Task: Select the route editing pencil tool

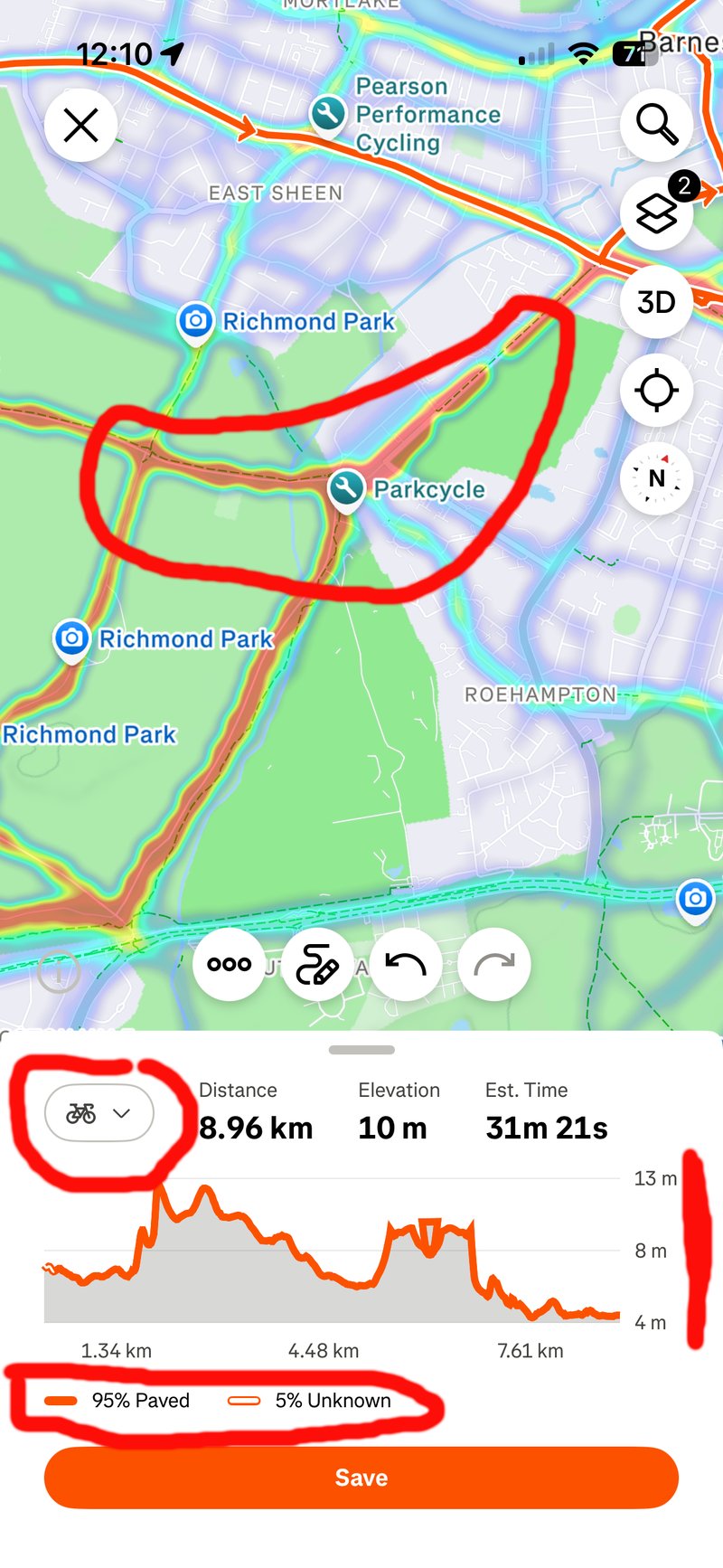Action: 317,964
